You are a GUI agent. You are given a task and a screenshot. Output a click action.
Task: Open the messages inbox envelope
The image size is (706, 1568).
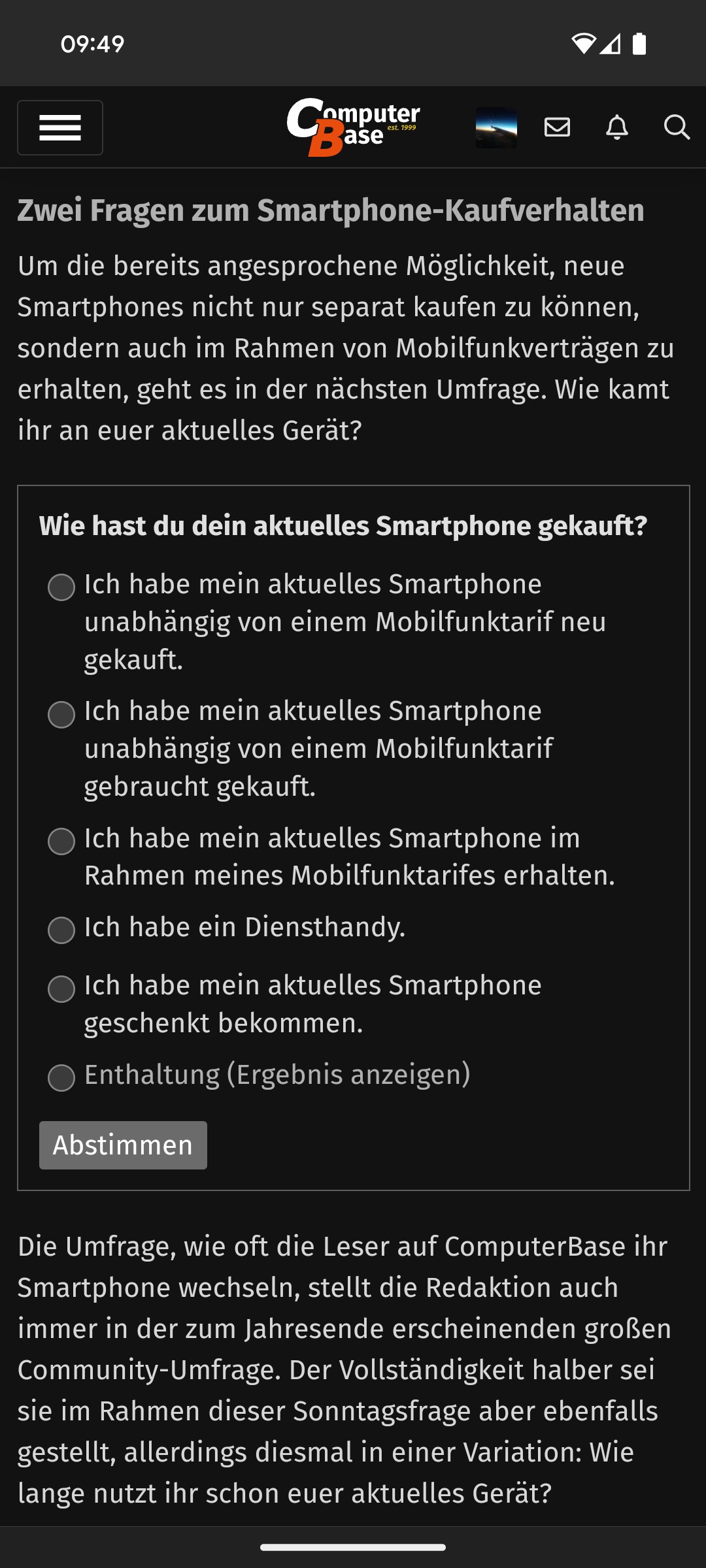click(557, 127)
